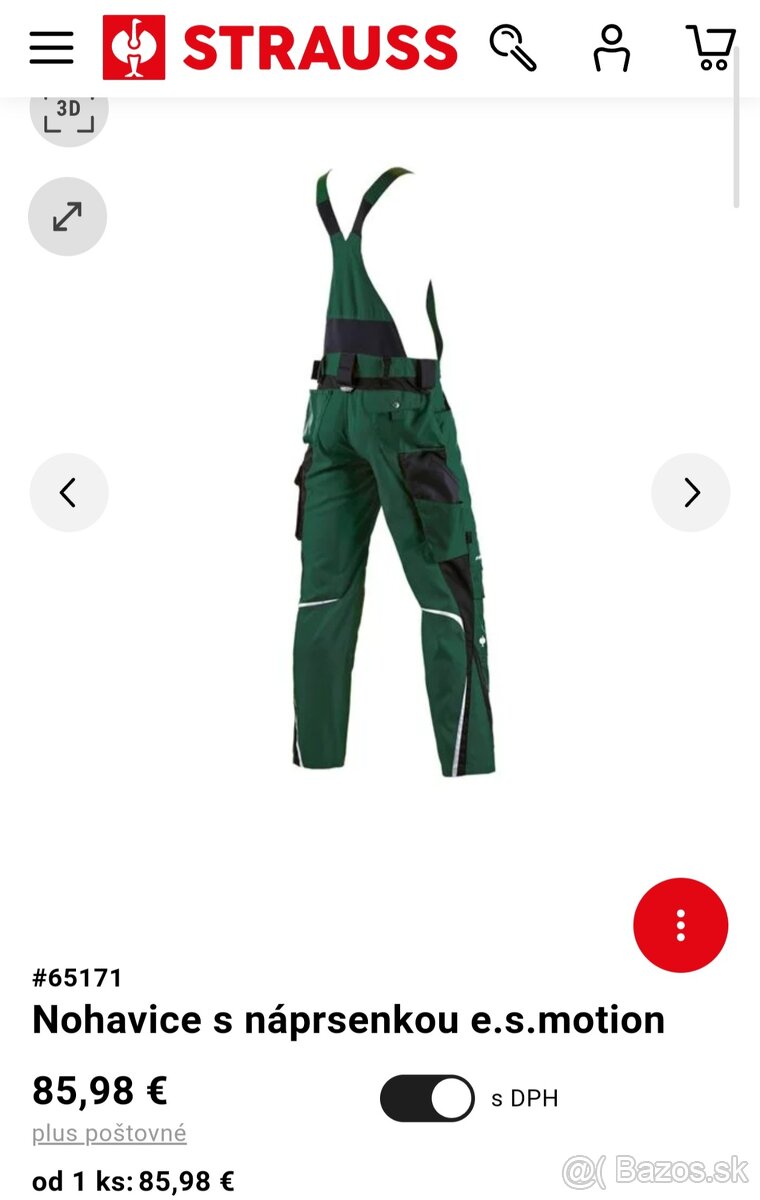
Task: Expand the product image to fullscreen
Action: [x=67, y=217]
